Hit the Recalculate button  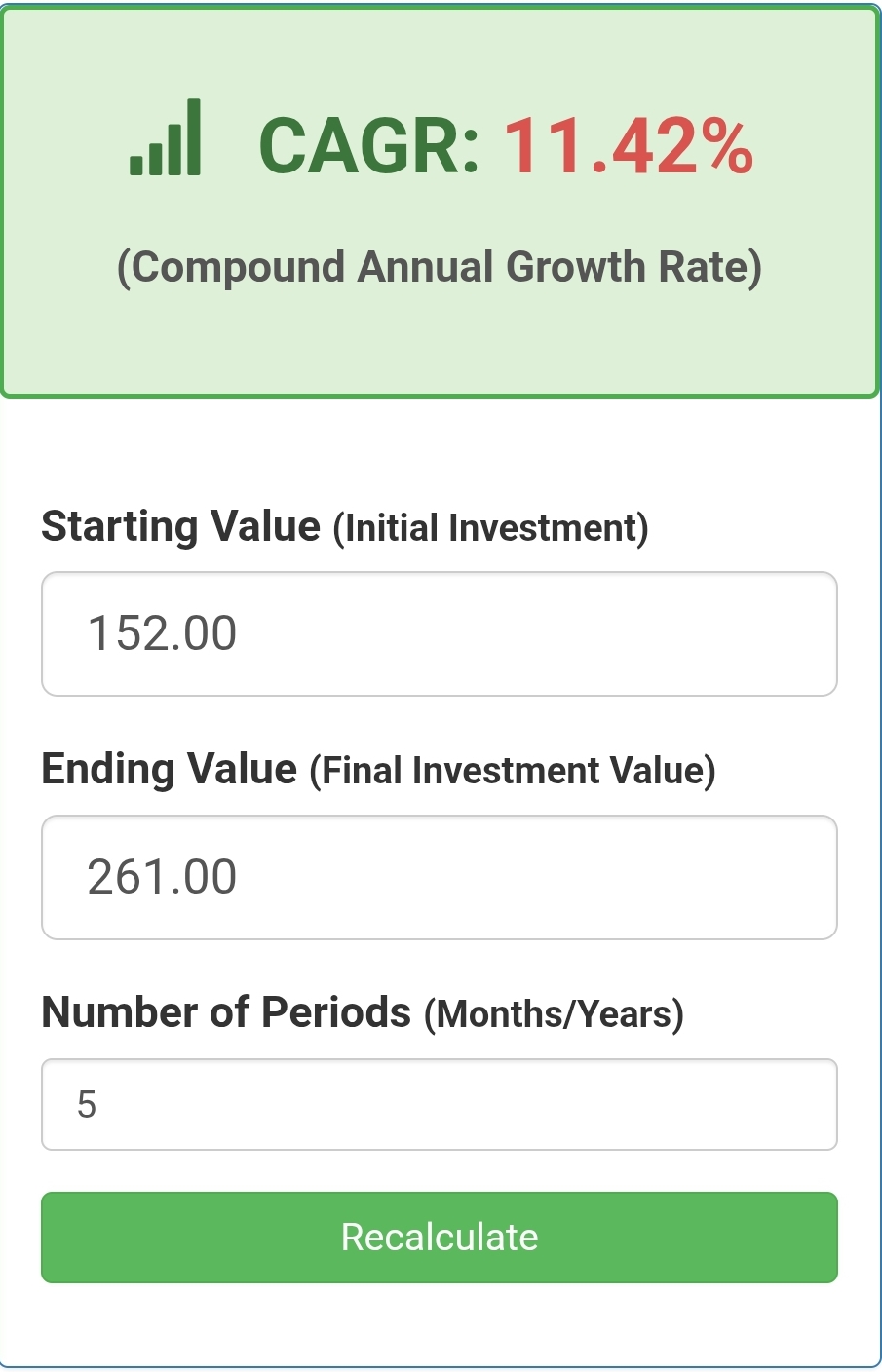pos(439,1237)
